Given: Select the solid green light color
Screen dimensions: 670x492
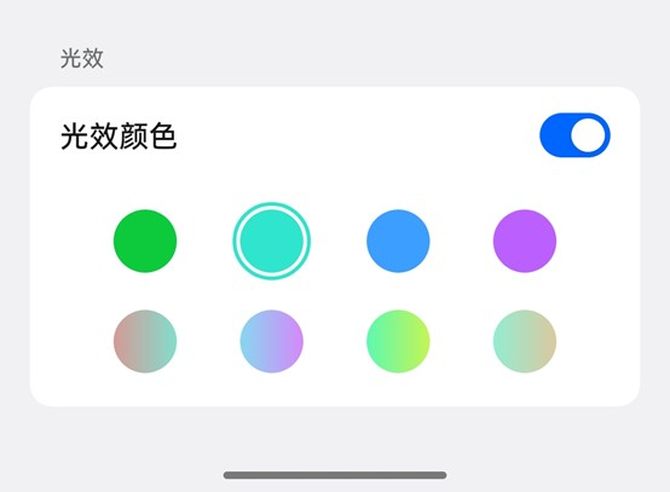Looking at the screenshot, I should click(x=145, y=241).
